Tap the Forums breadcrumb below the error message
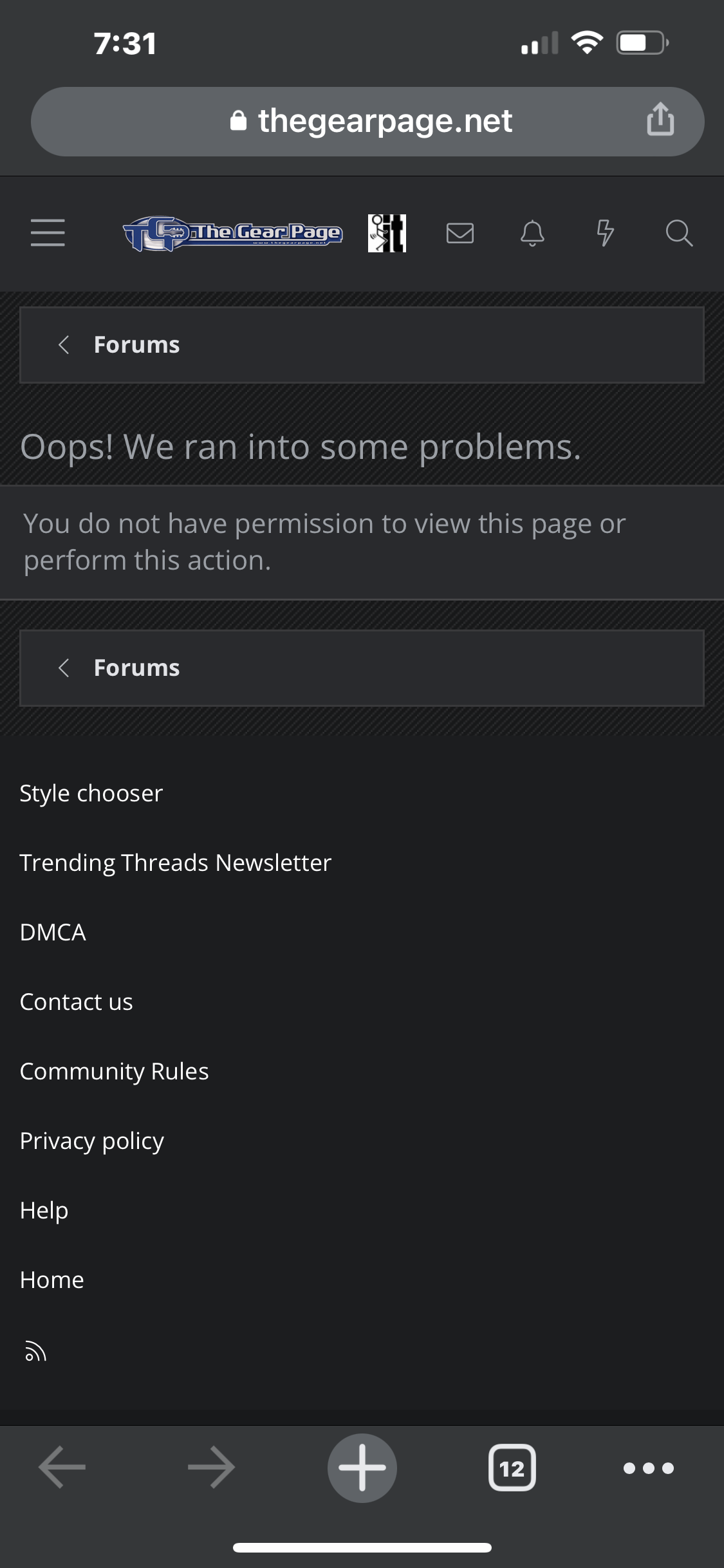The image size is (724, 1568). pyautogui.click(x=136, y=668)
